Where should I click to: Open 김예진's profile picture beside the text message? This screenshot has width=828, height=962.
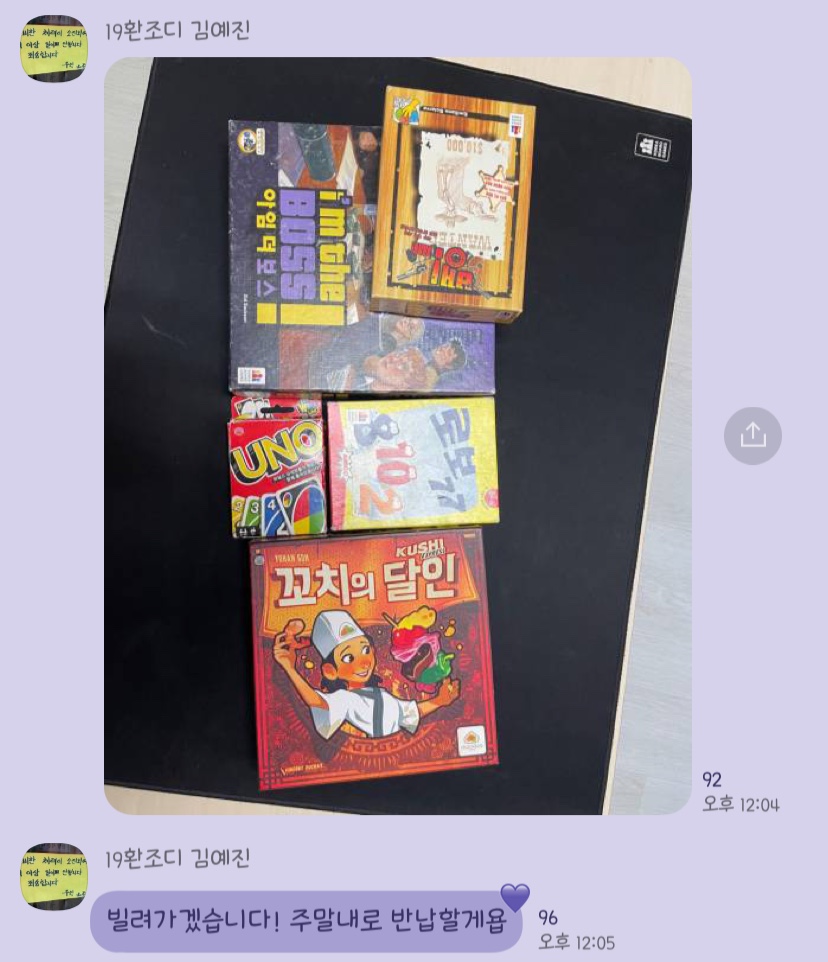(x=54, y=876)
